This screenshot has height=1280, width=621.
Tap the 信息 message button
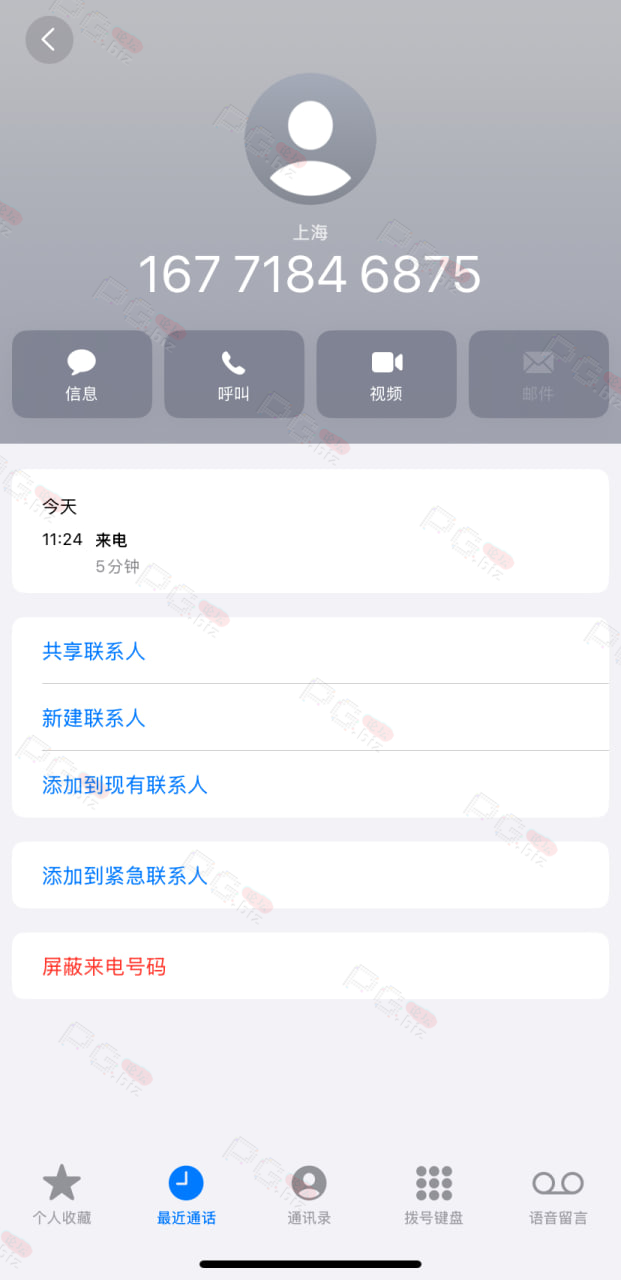82,374
